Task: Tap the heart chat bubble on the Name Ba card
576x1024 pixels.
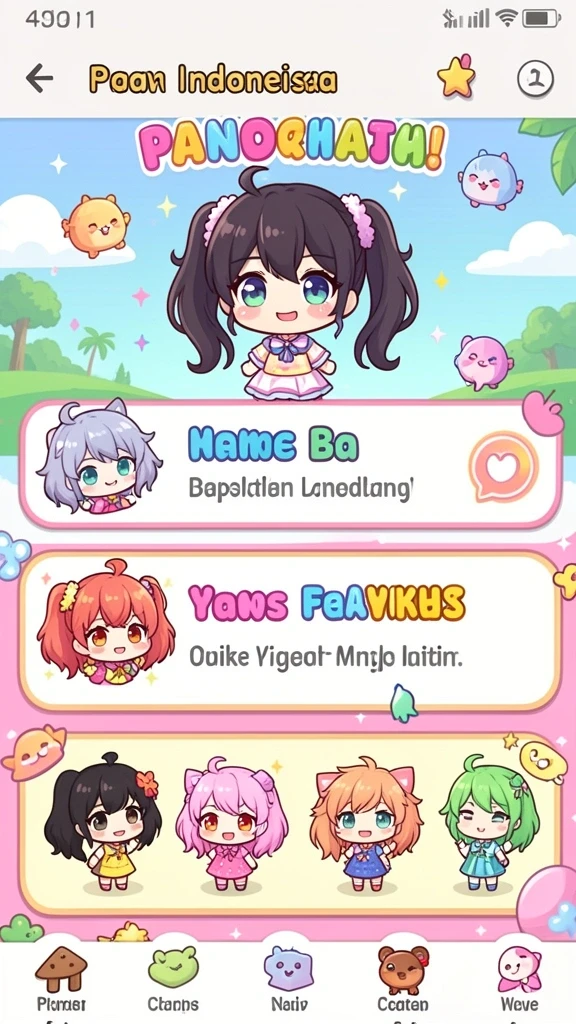Action: tap(504, 466)
